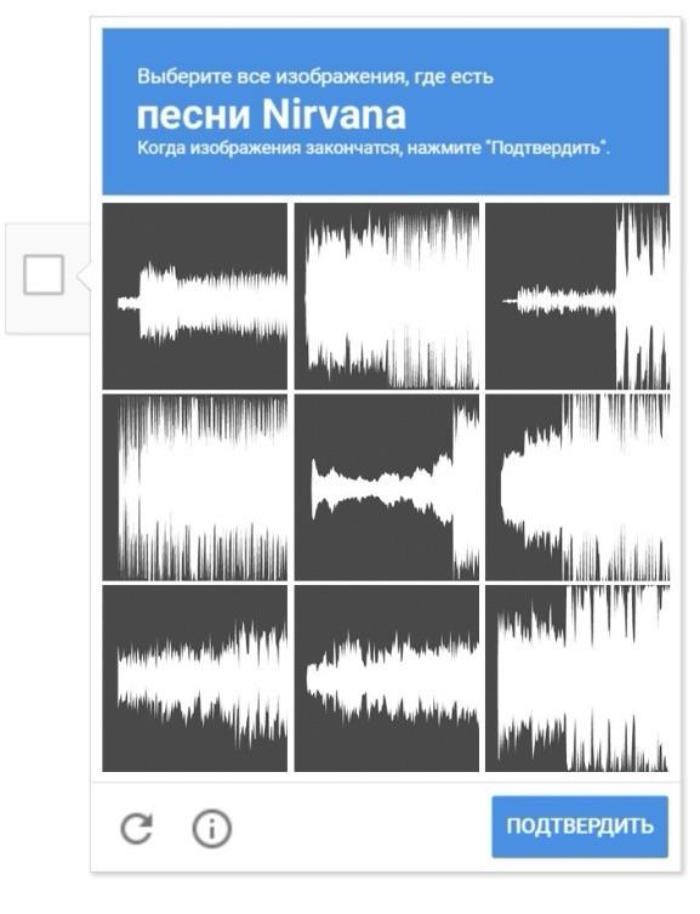This screenshot has width=700, height=914.
Task: Select the first waveform tile in the top row
Action: tap(195, 296)
